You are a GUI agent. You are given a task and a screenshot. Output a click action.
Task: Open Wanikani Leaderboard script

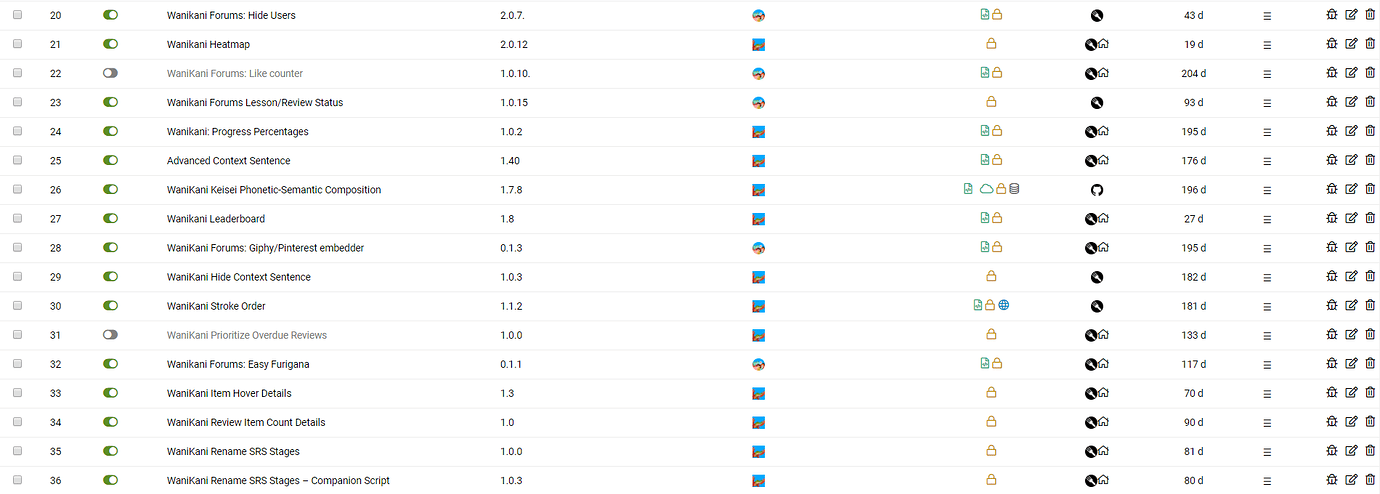[x=215, y=219]
